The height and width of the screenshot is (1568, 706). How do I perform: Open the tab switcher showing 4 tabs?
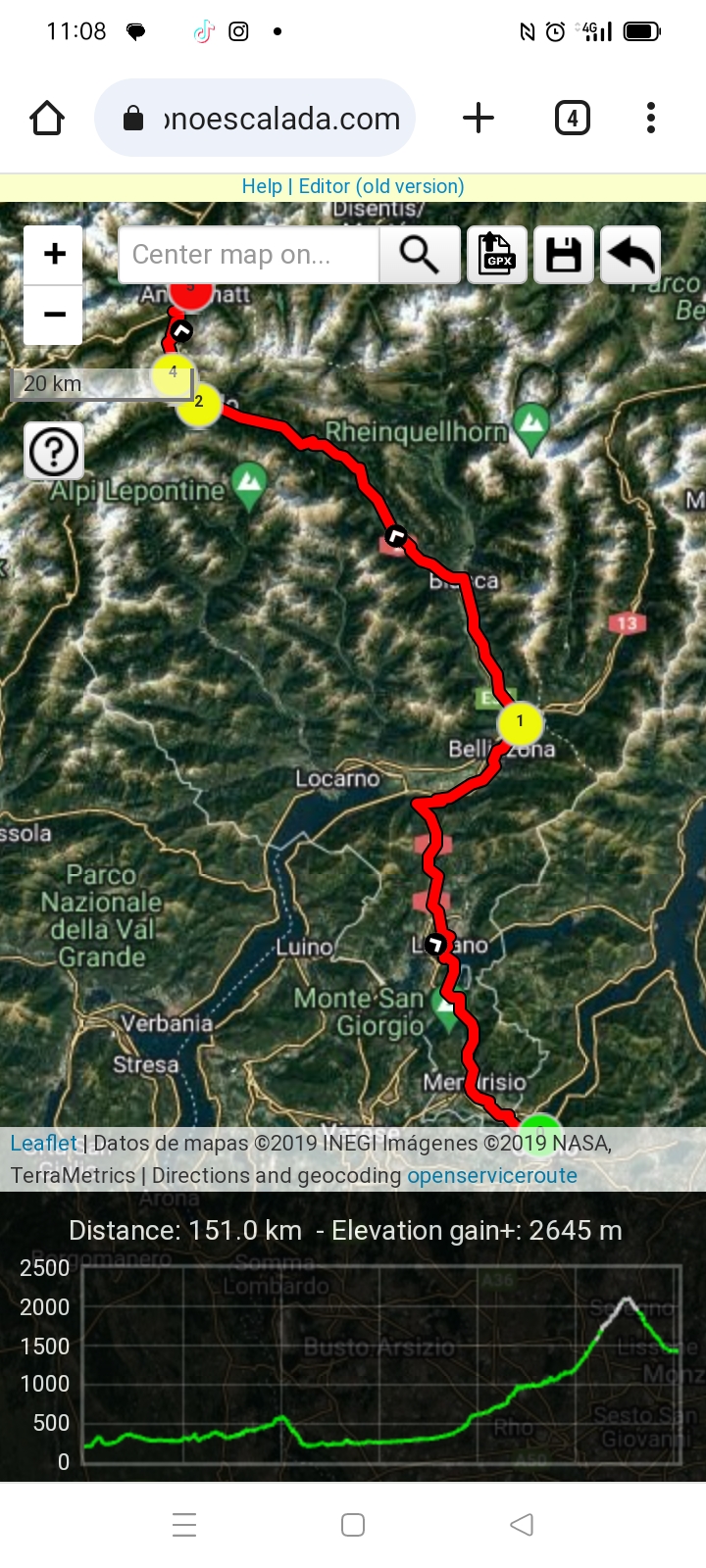click(x=572, y=119)
